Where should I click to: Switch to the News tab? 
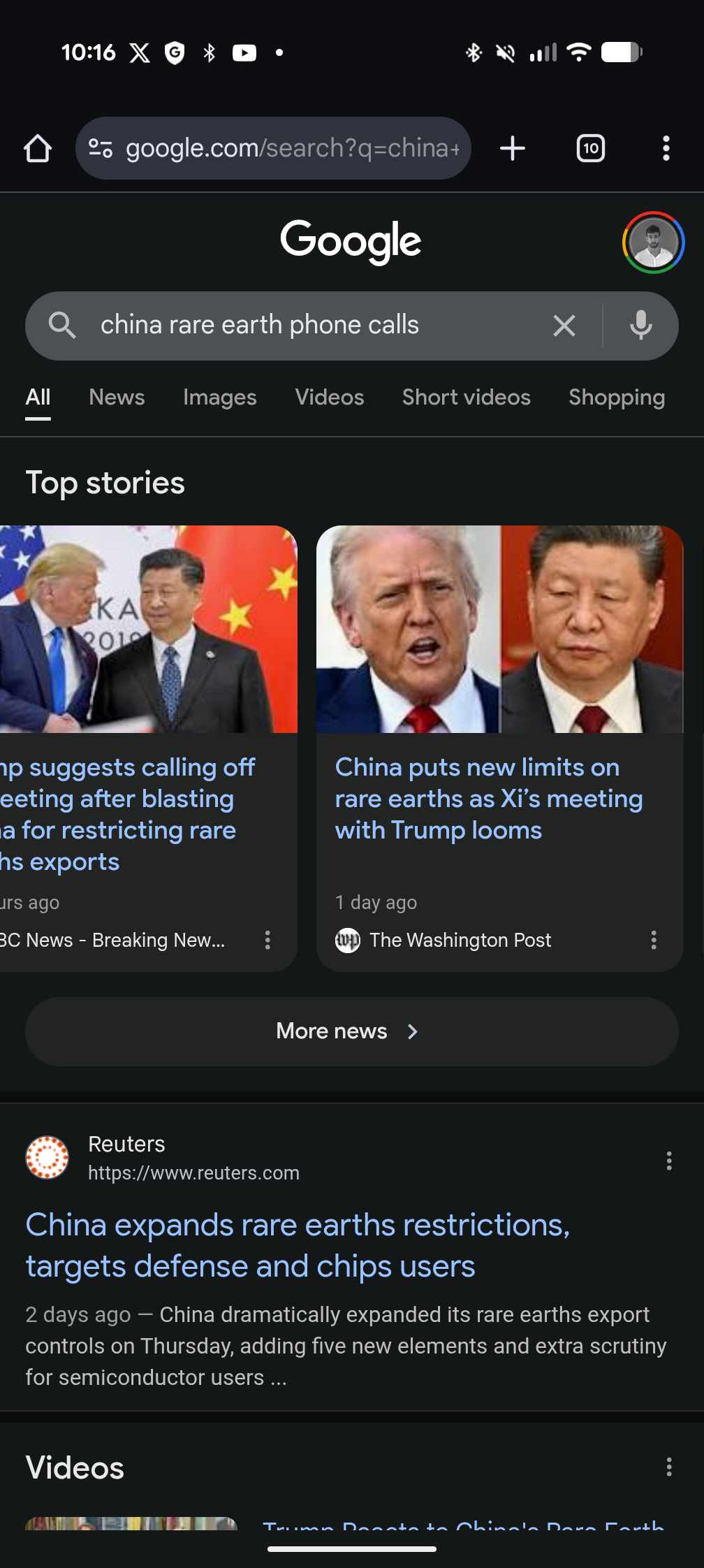point(117,398)
